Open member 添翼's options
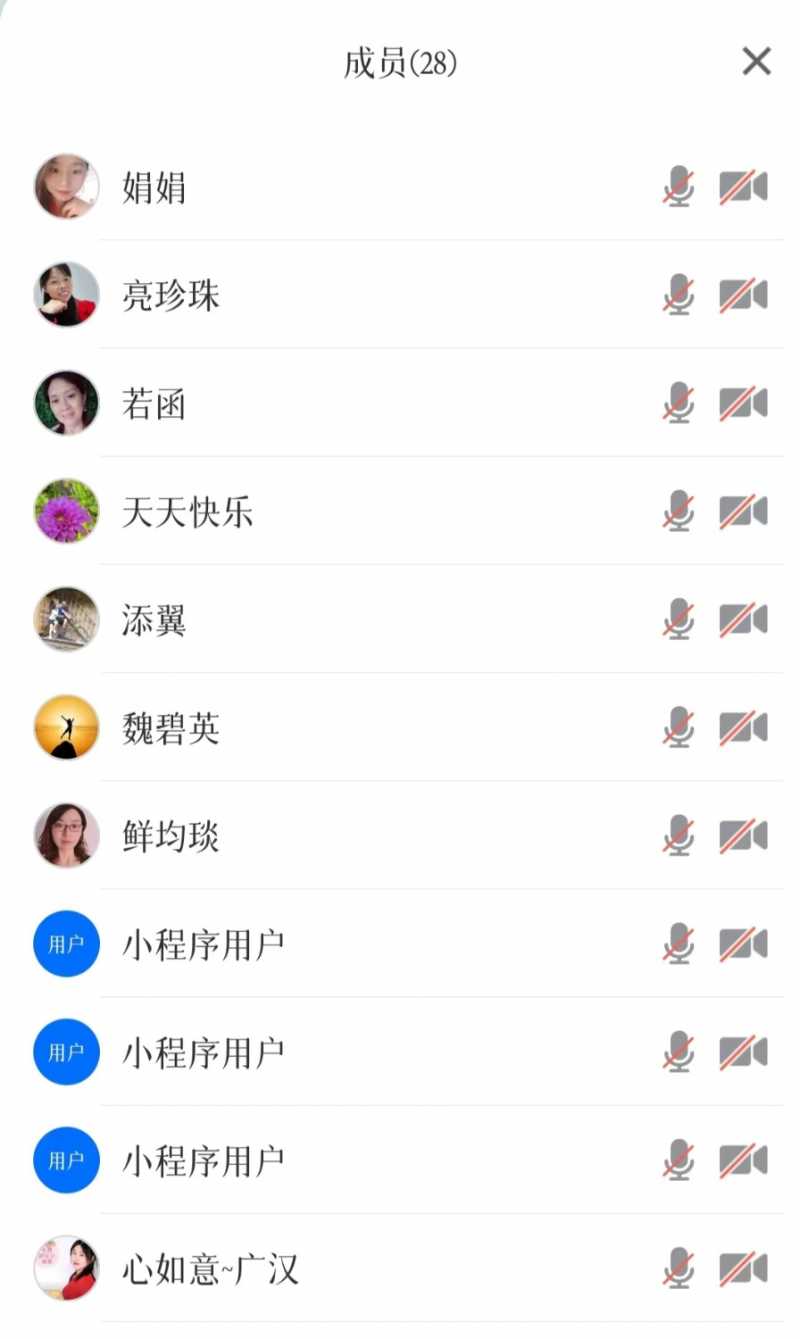The width and height of the screenshot is (800, 1339). pos(154,621)
